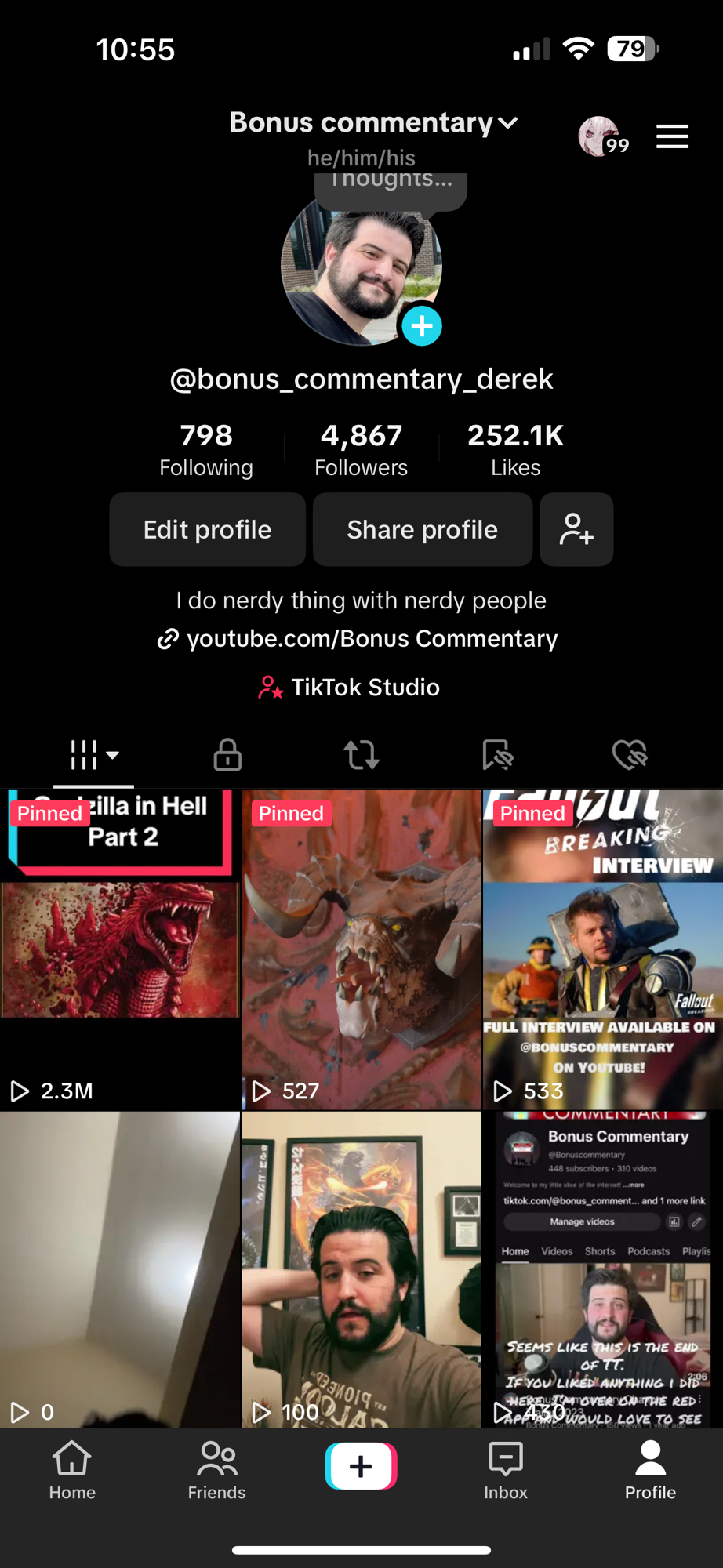Open profile views avatar with 99 badge

coord(600,136)
